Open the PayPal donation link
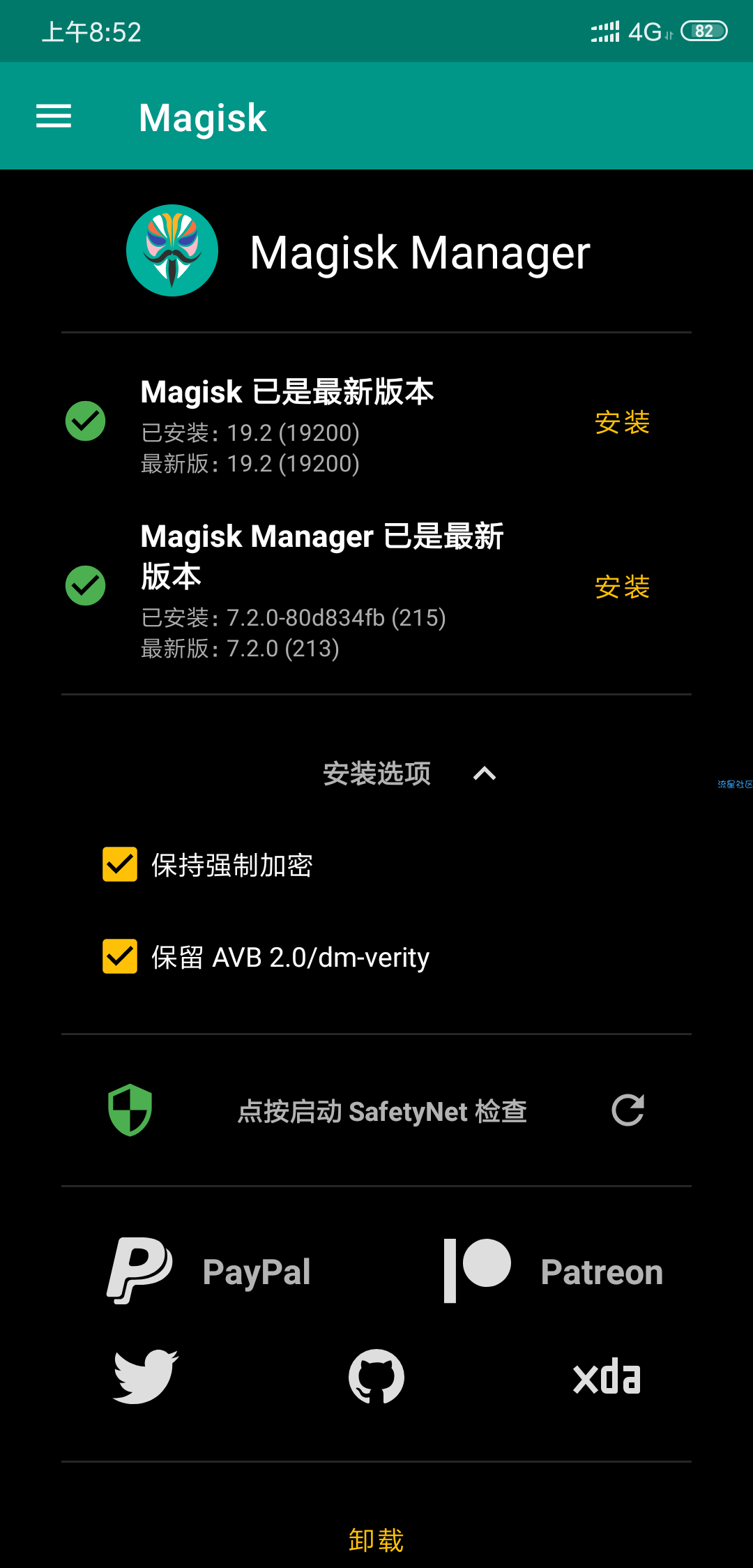 click(209, 1271)
